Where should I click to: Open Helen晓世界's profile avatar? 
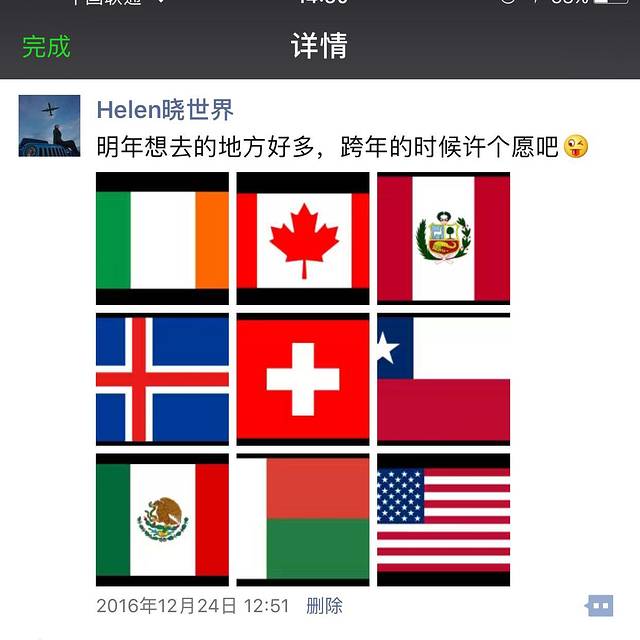point(49,126)
